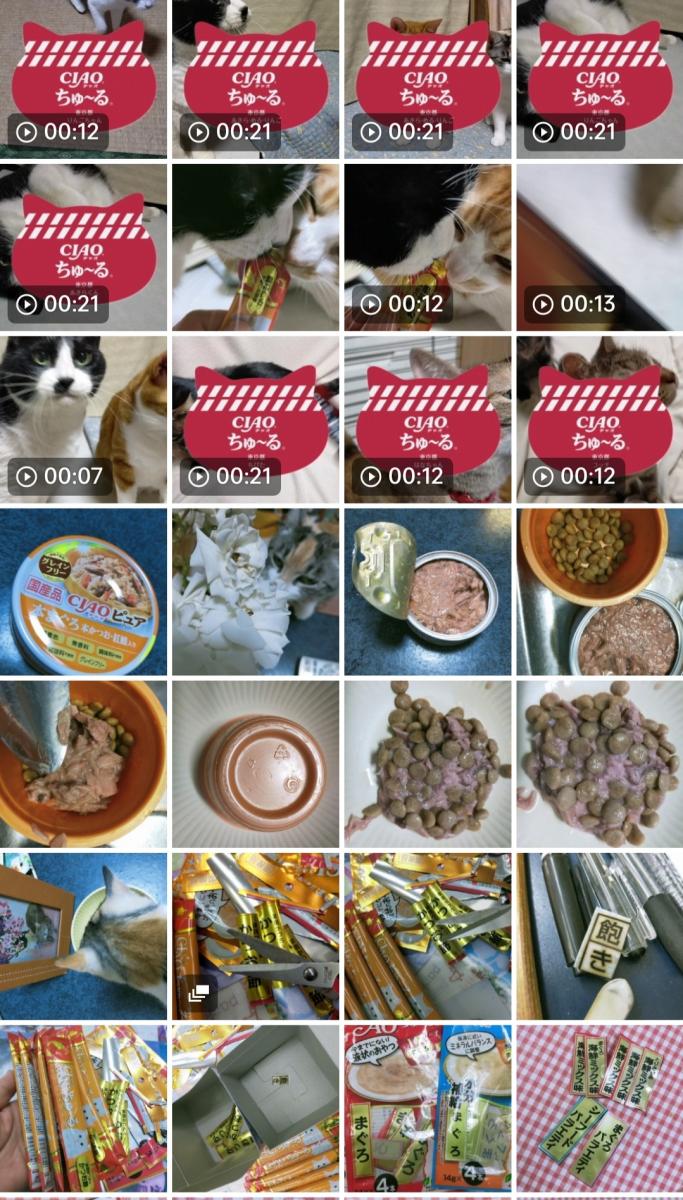Open labels on red checkered cloth photo
The width and height of the screenshot is (683, 1200).
tap(599, 1108)
